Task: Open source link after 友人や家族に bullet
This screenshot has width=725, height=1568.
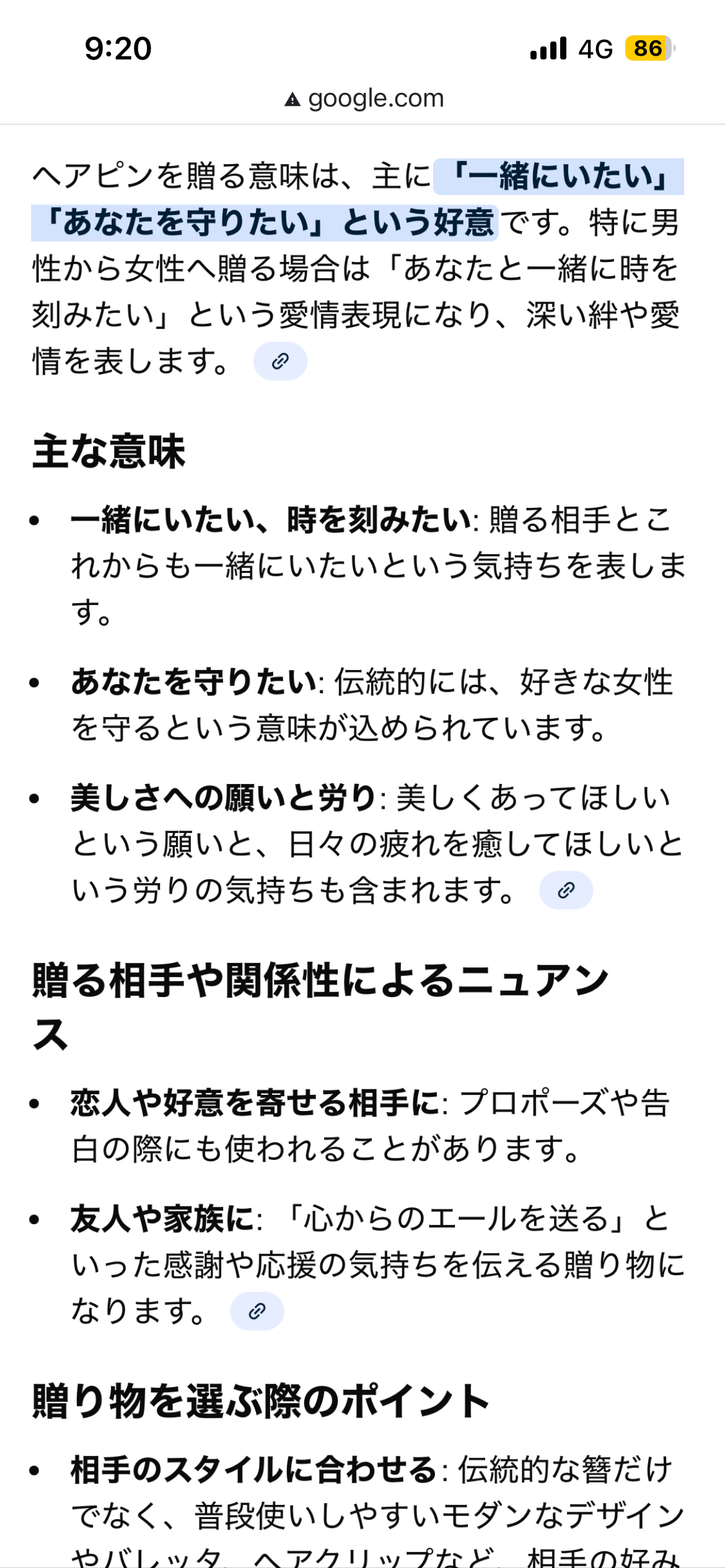Action: coord(257,1311)
